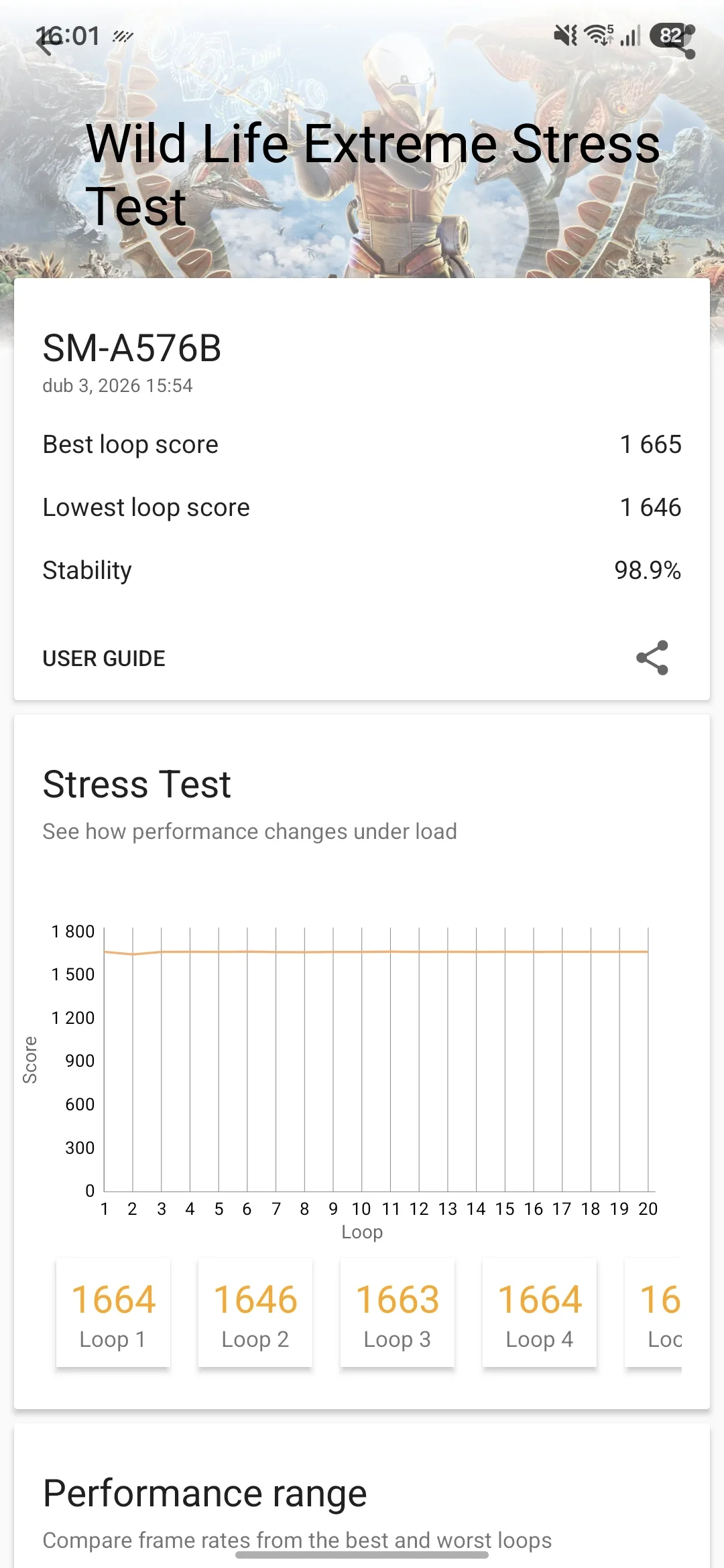Select the Loop 1 score card
Viewport: 724px width, 1568px height.
[x=113, y=1312]
